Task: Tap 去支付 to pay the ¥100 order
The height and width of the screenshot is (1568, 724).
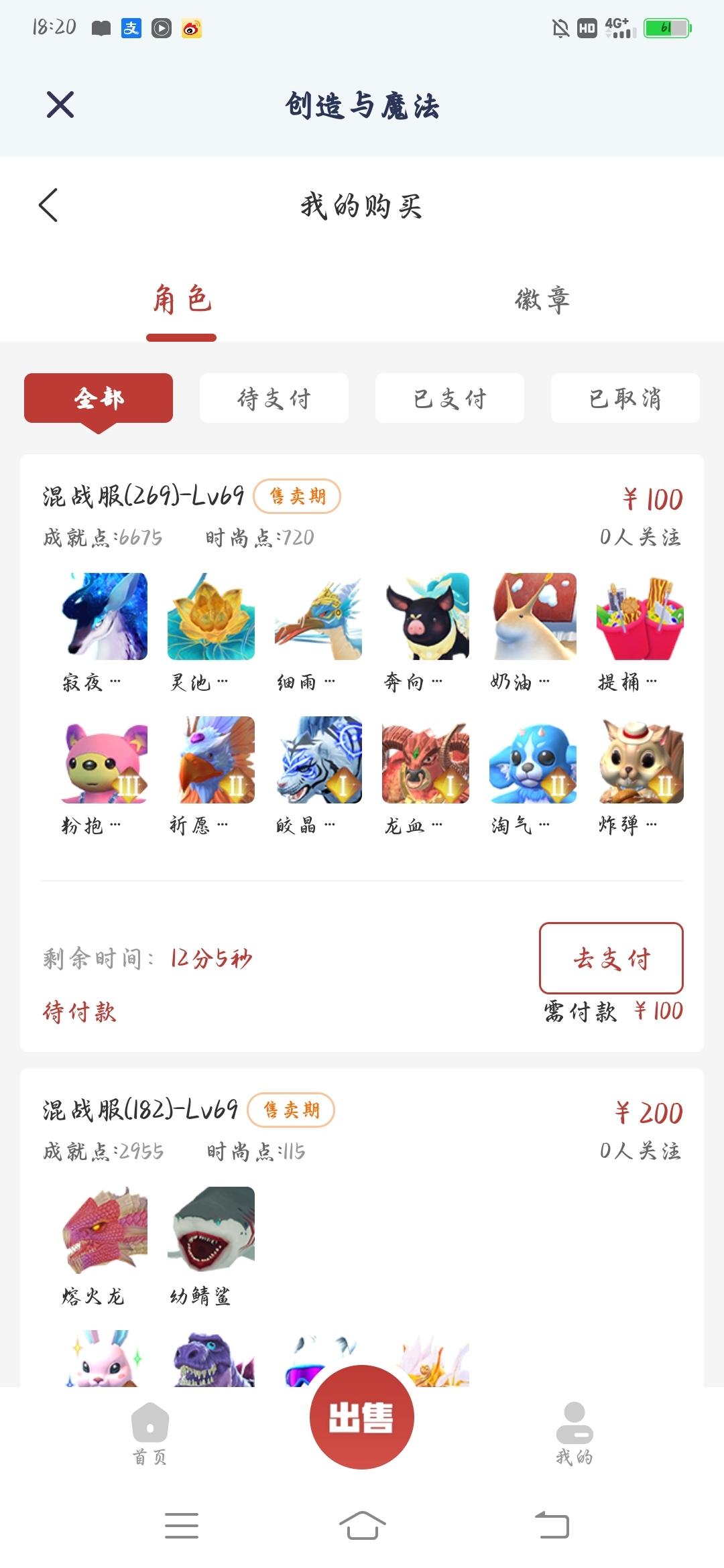Action: (x=611, y=958)
